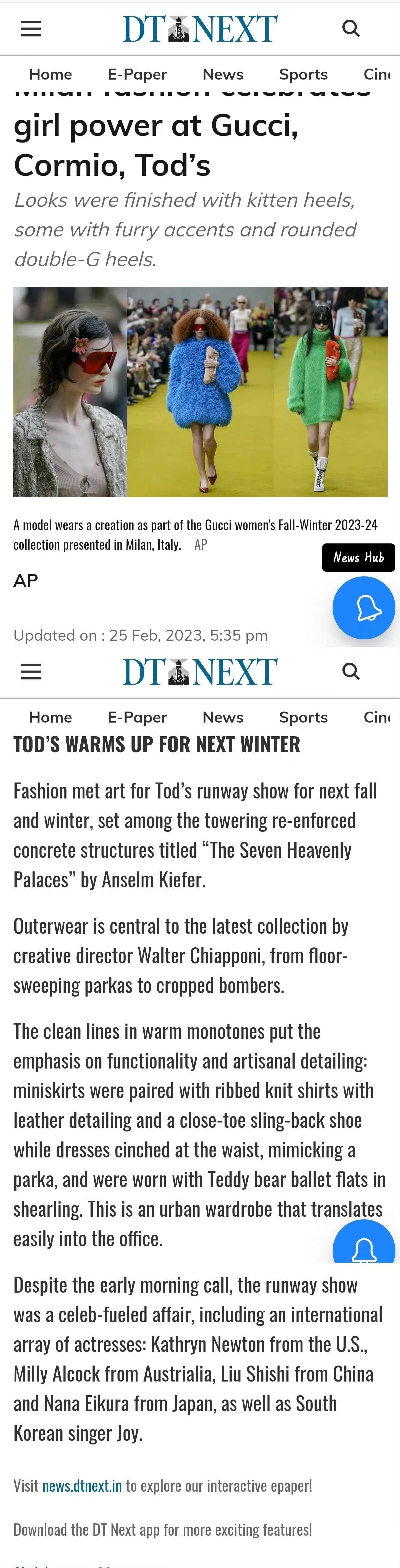Tap the notification bell beside News Hub
400x1568 pixels.
(x=363, y=607)
